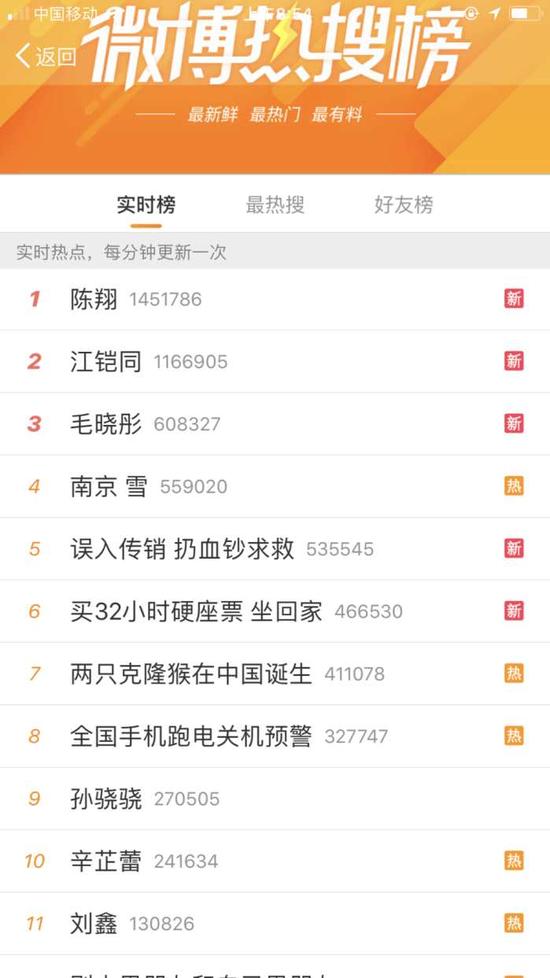Switch to the 好友榜 tab
Viewport: 550px width, 978px height.
[x=403, y=205]
